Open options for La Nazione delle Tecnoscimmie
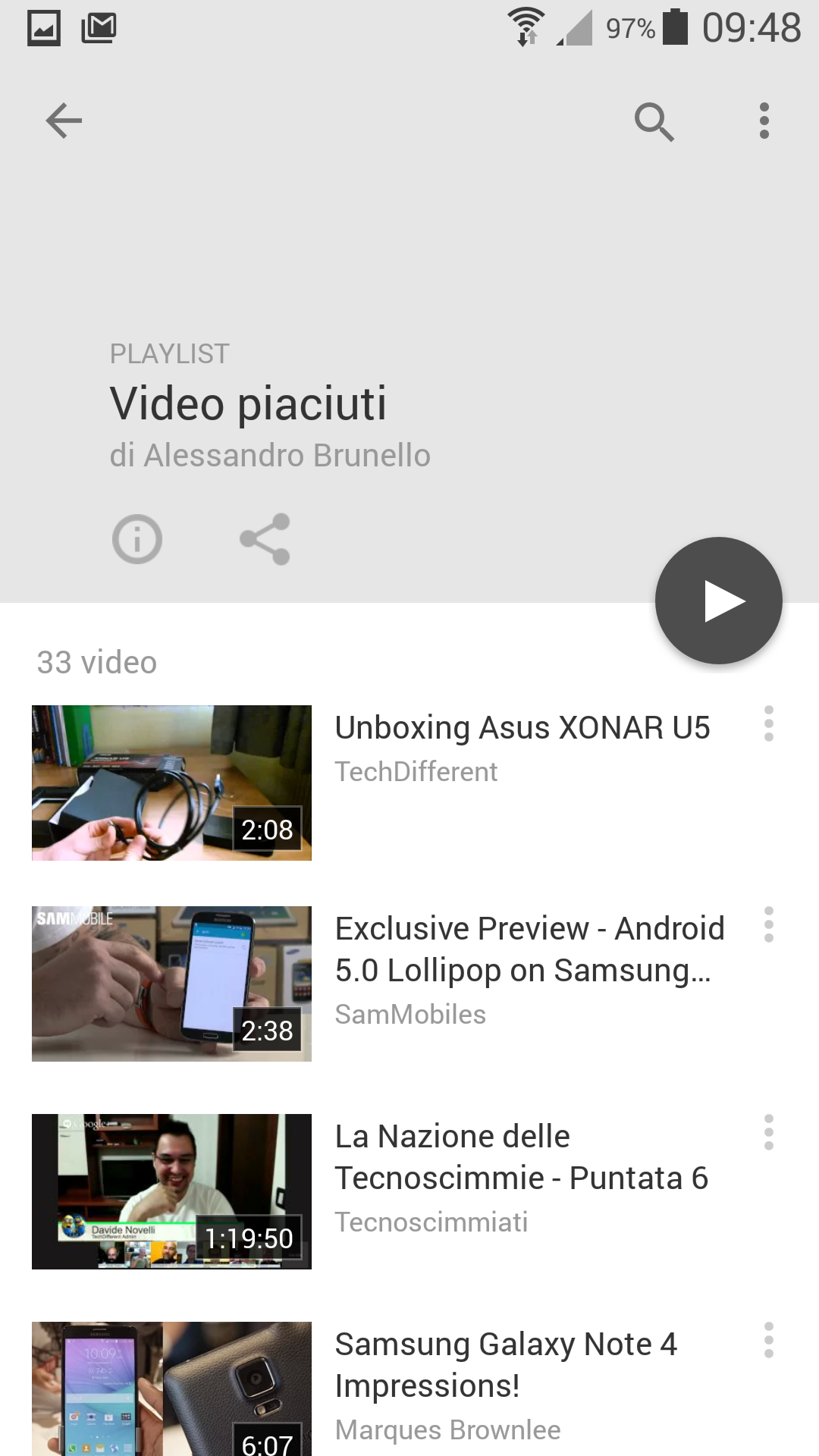Image resolution: width=819 pixels, height=1456 pixels. [769, 1132]
